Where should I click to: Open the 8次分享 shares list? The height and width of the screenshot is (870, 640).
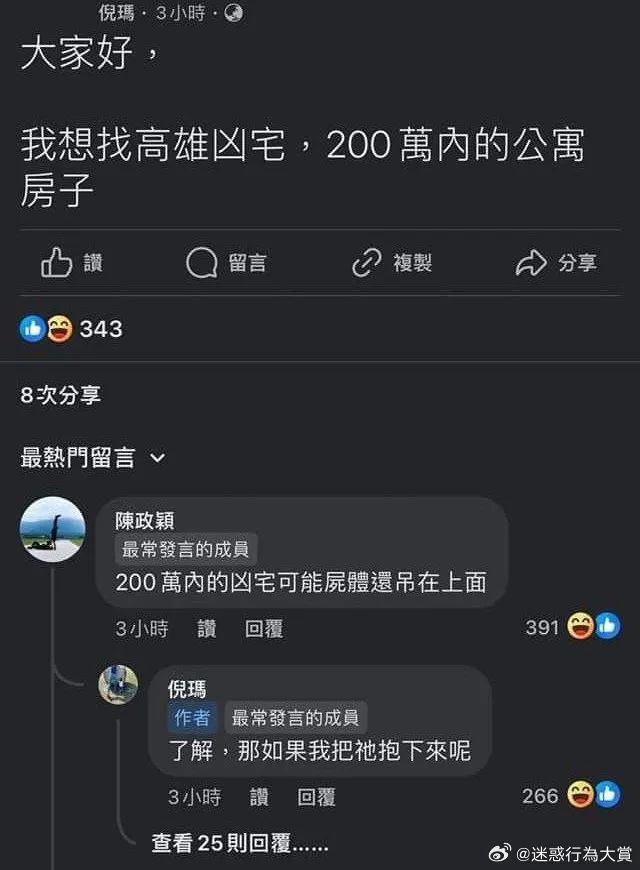(61, 395)
